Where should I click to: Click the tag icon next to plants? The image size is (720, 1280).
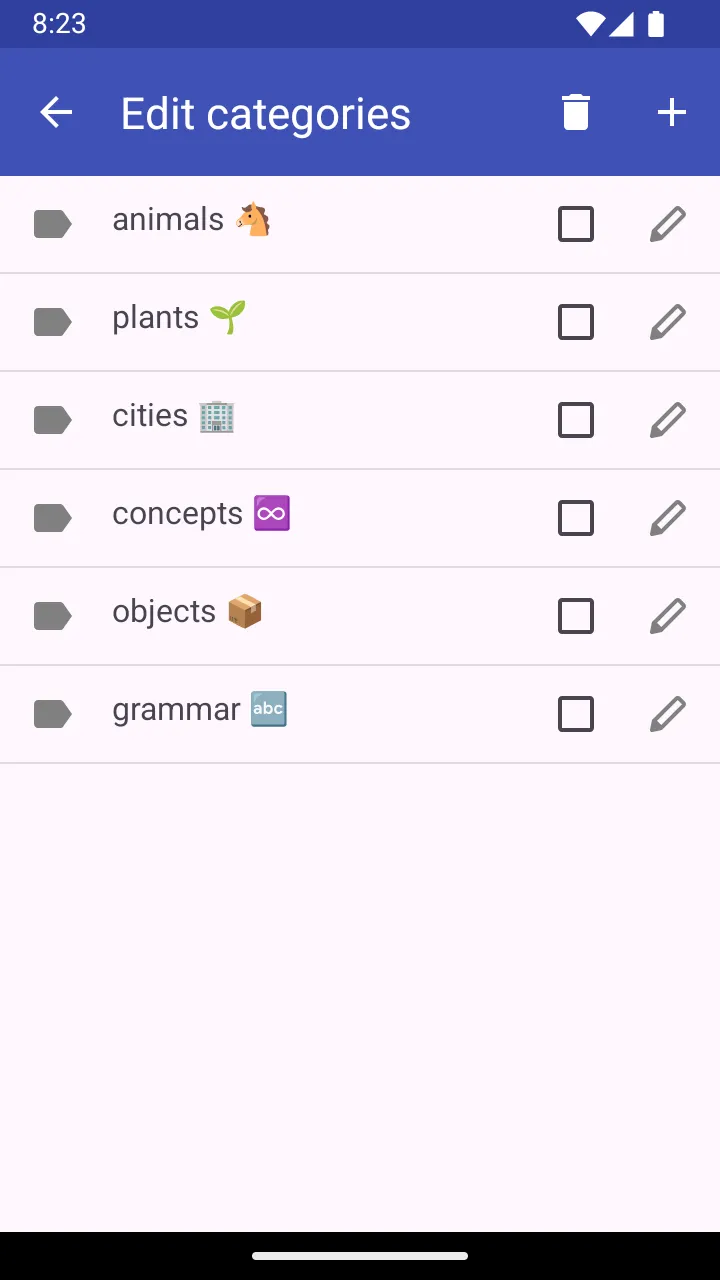(52, 321)
